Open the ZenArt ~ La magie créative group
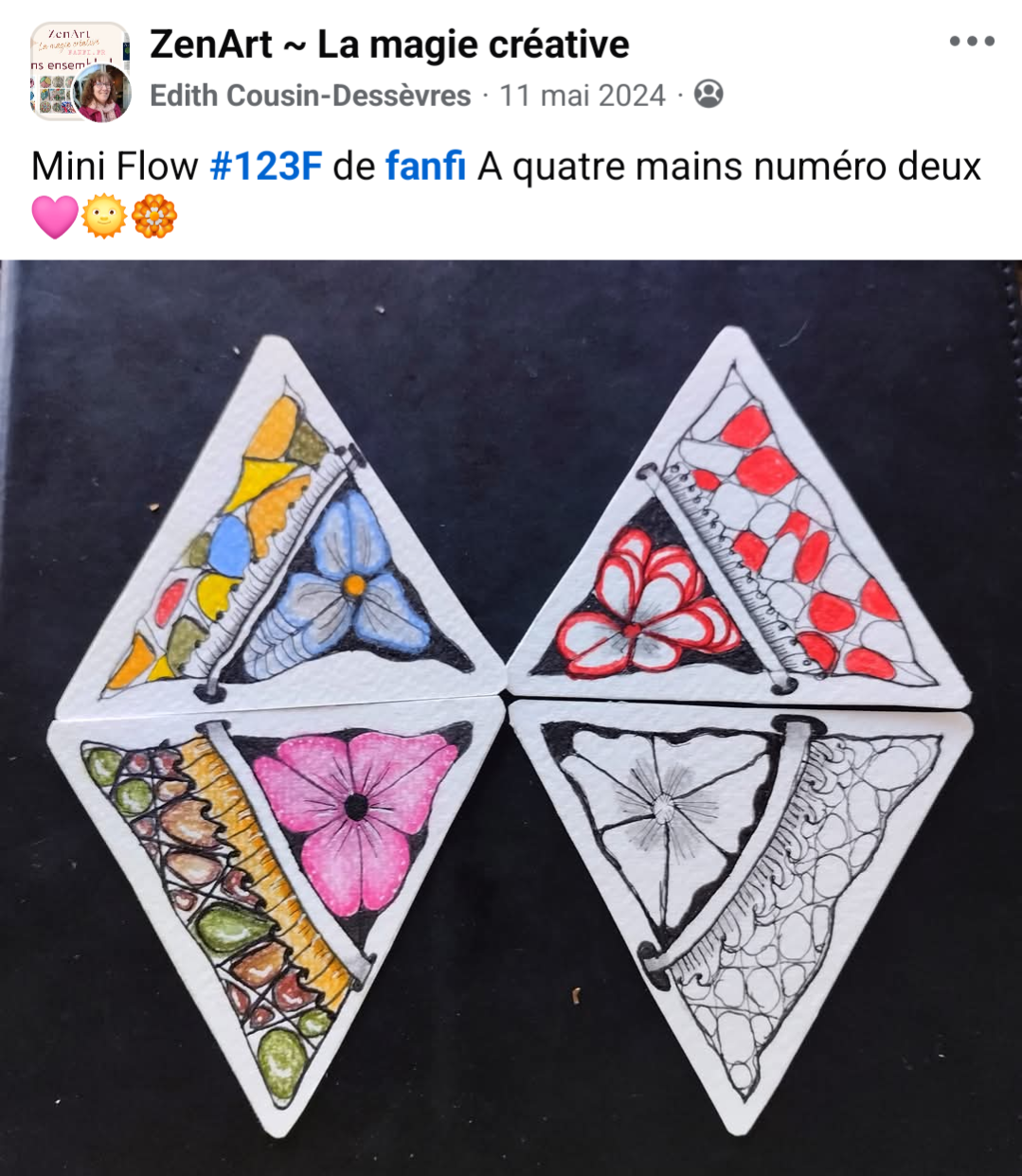This screenshot has width=1022, height=1176. pos(389,45)
